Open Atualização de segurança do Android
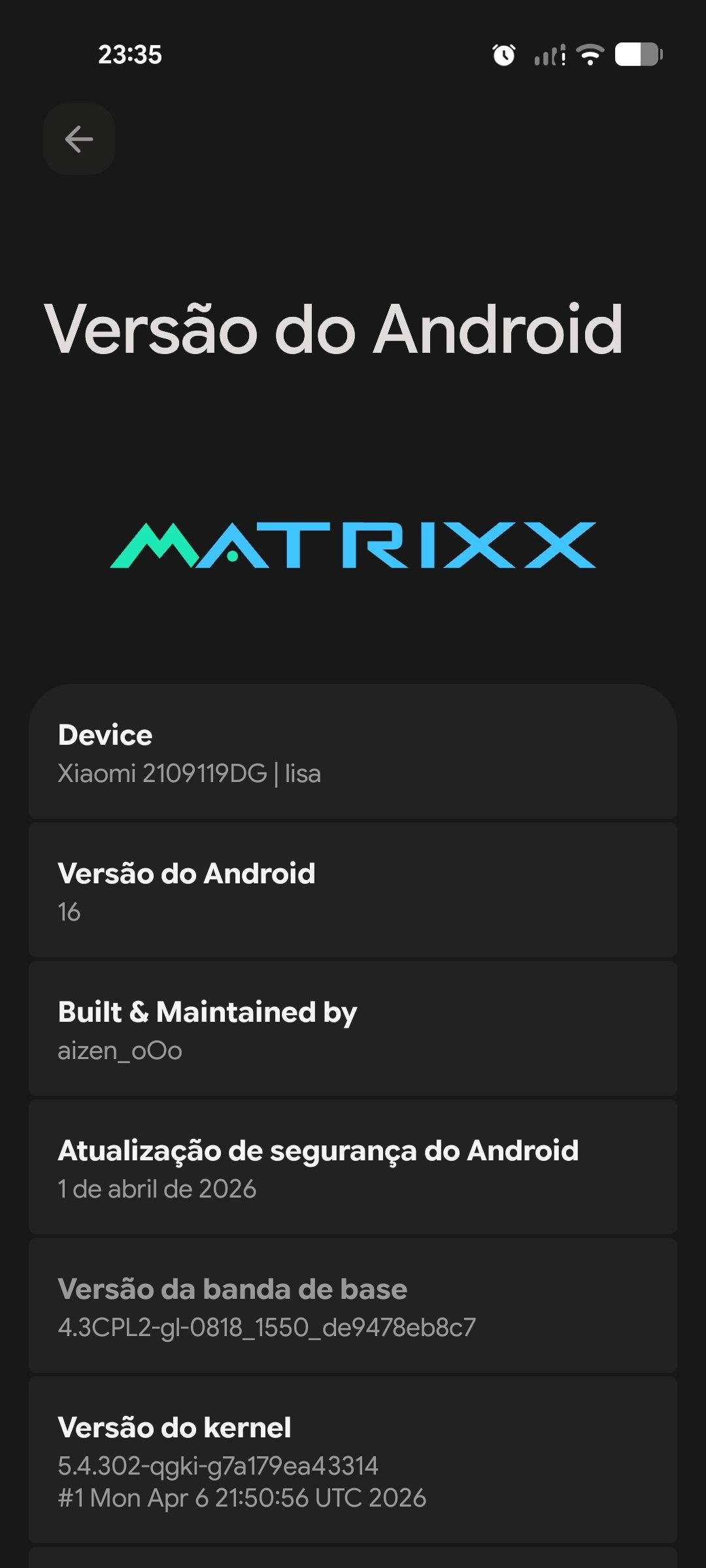 [x=353, y=1168]
